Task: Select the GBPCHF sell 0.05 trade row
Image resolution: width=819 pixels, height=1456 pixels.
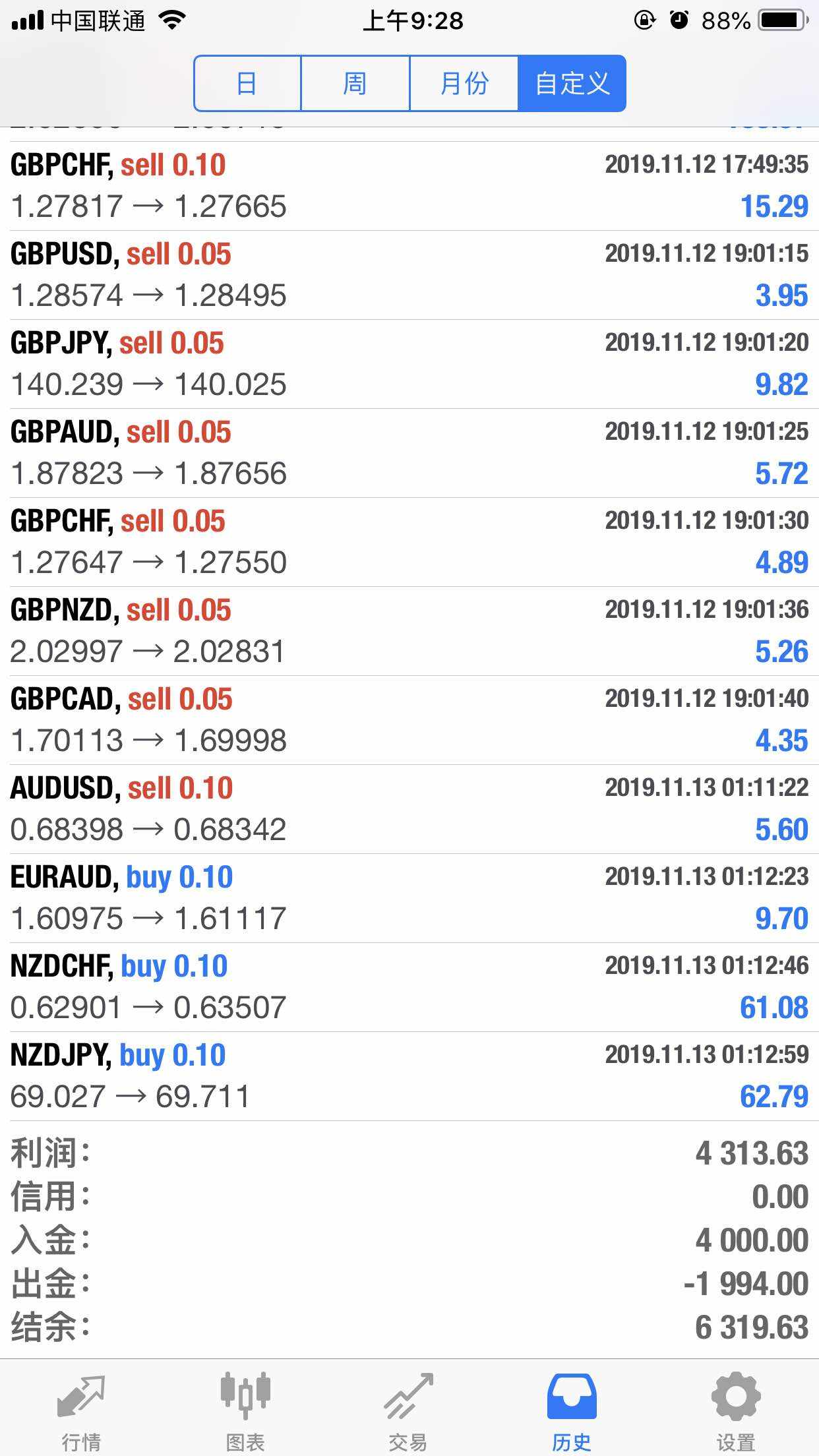Action: click(x=409, y=542)
